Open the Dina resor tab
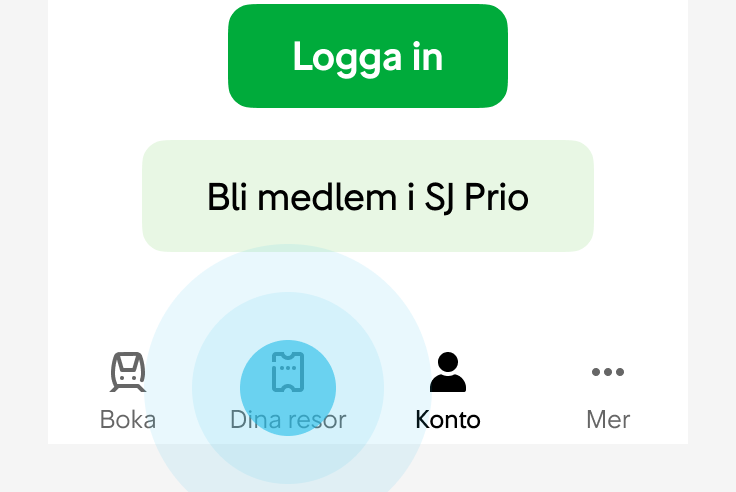 (x=288, y=390)
